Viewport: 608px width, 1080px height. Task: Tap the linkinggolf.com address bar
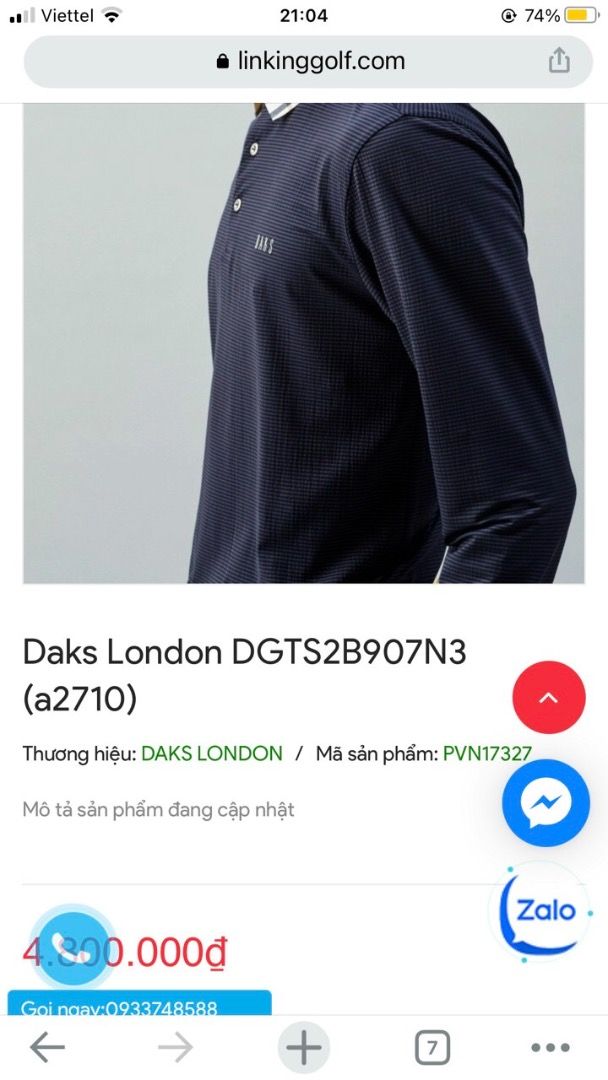click(310, 61)
